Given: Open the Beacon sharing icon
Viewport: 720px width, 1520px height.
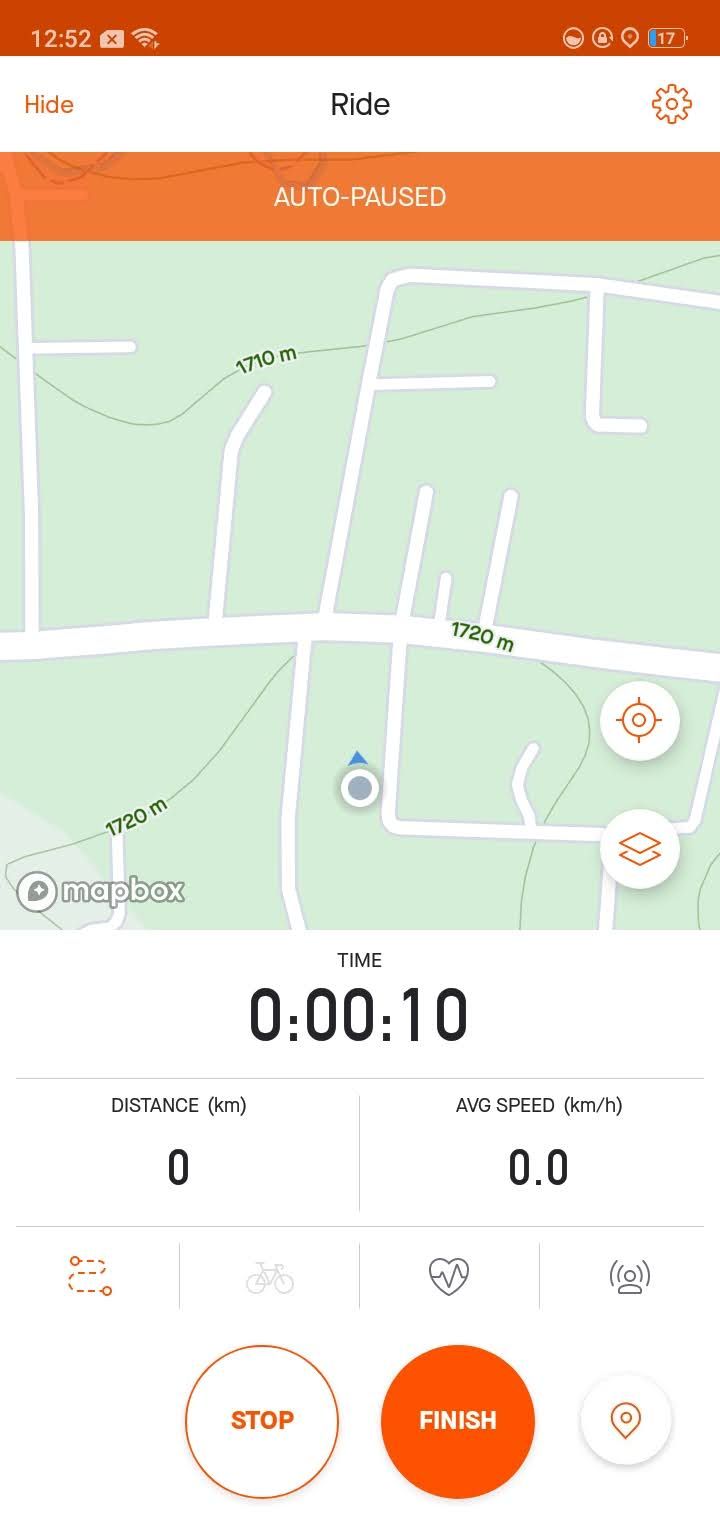Looking at the screenshot, I should (x=630, y=1275).
